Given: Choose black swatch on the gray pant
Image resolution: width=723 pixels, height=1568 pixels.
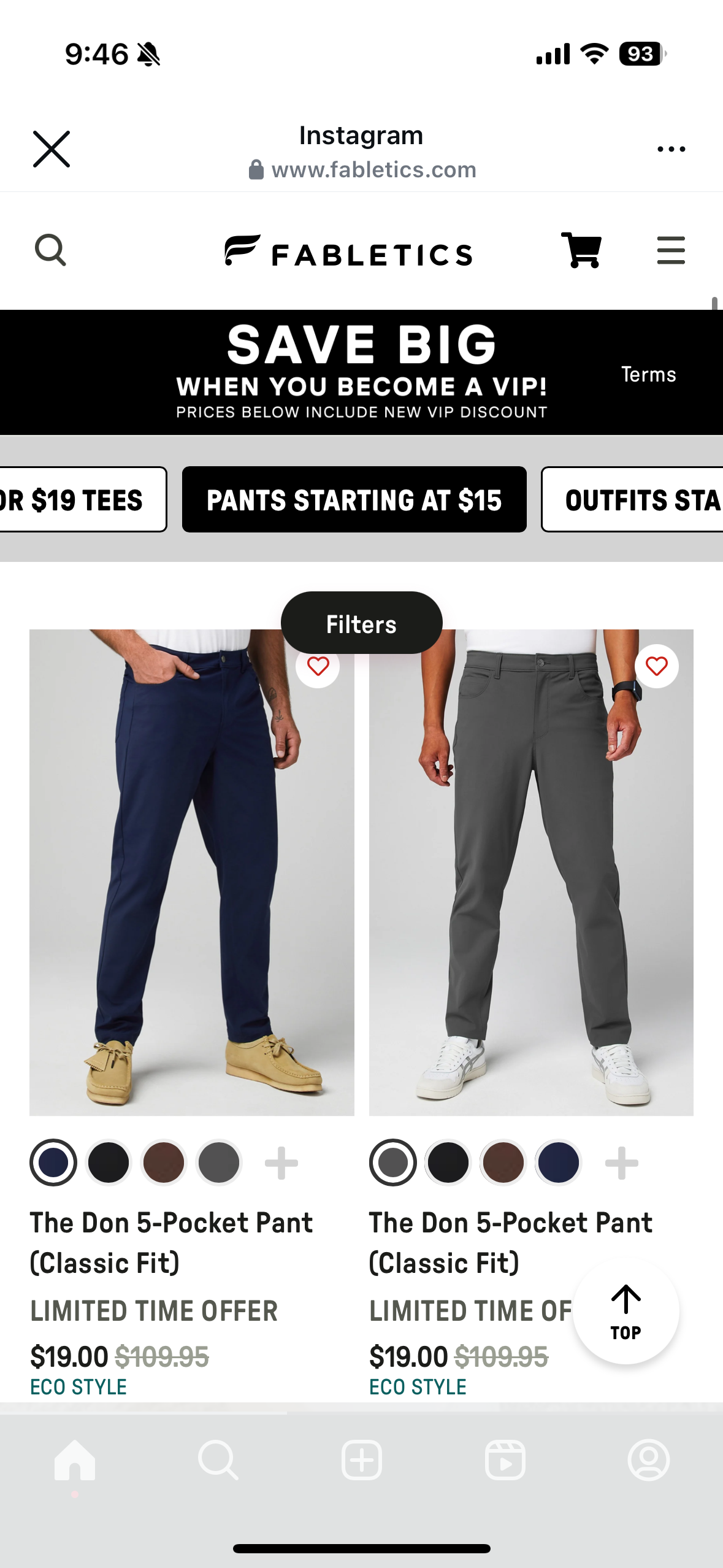Looking at the screenshot, I should [x=448, y=1163].
